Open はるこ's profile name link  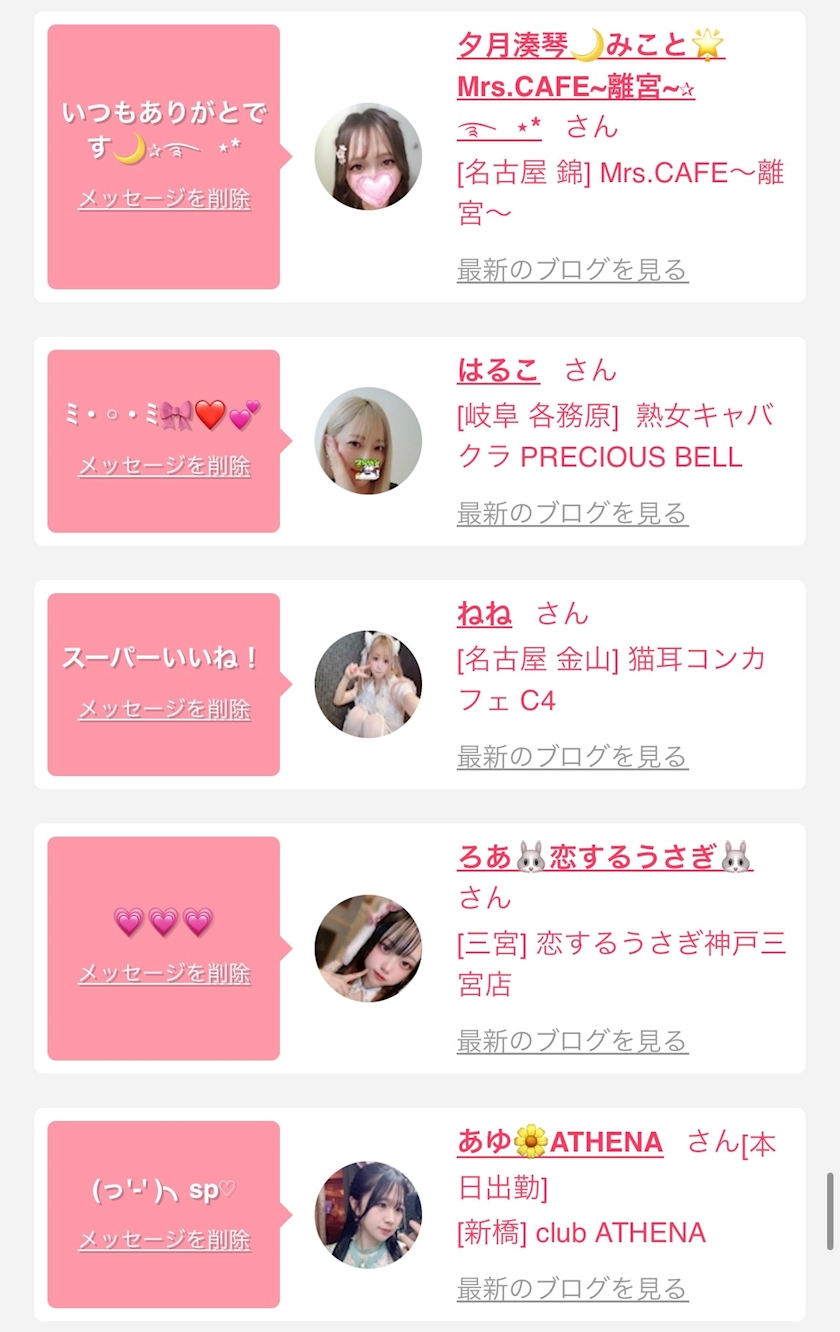click(x=497, y=370)
